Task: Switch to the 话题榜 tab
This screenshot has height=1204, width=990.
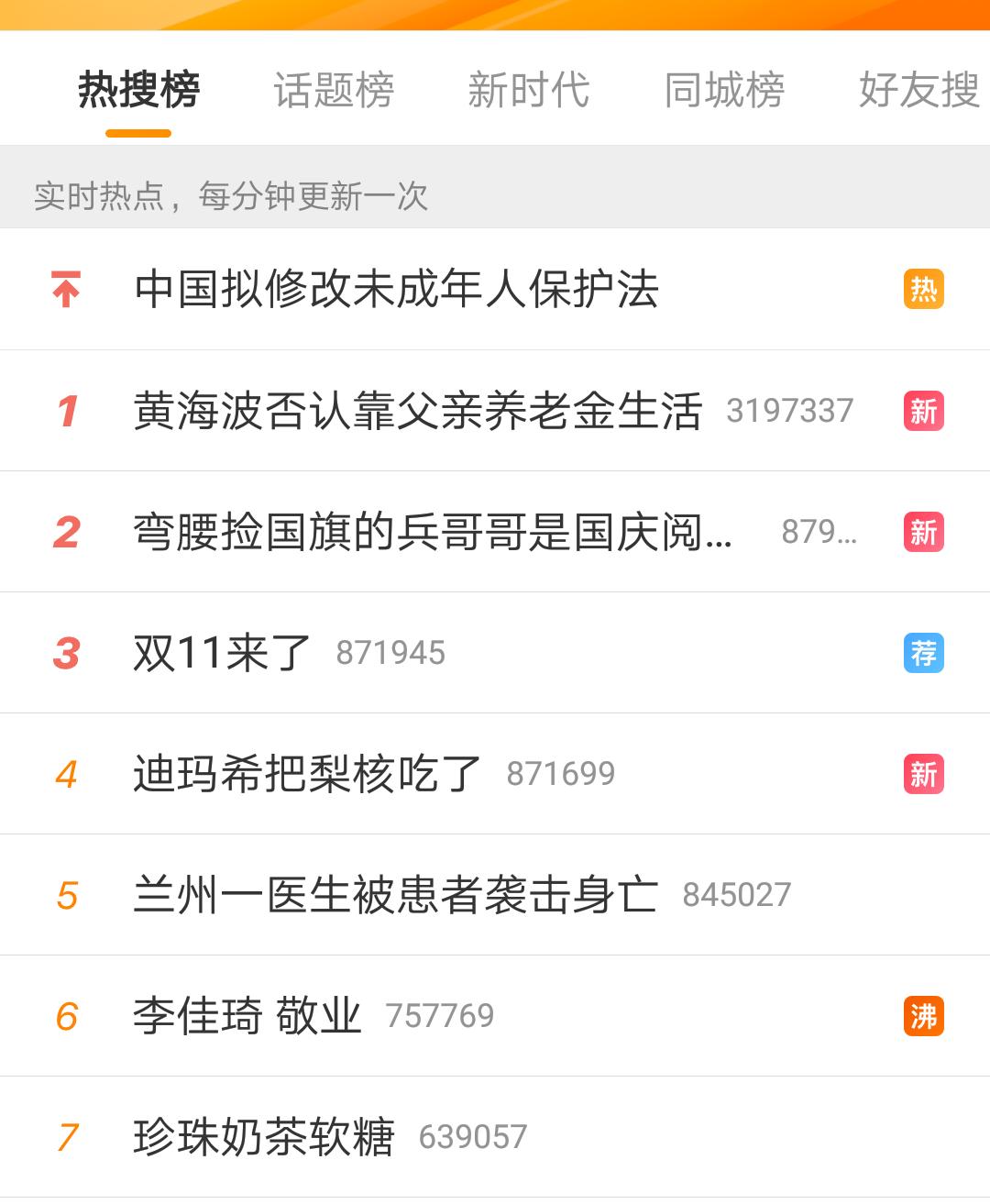Action: 333,89
